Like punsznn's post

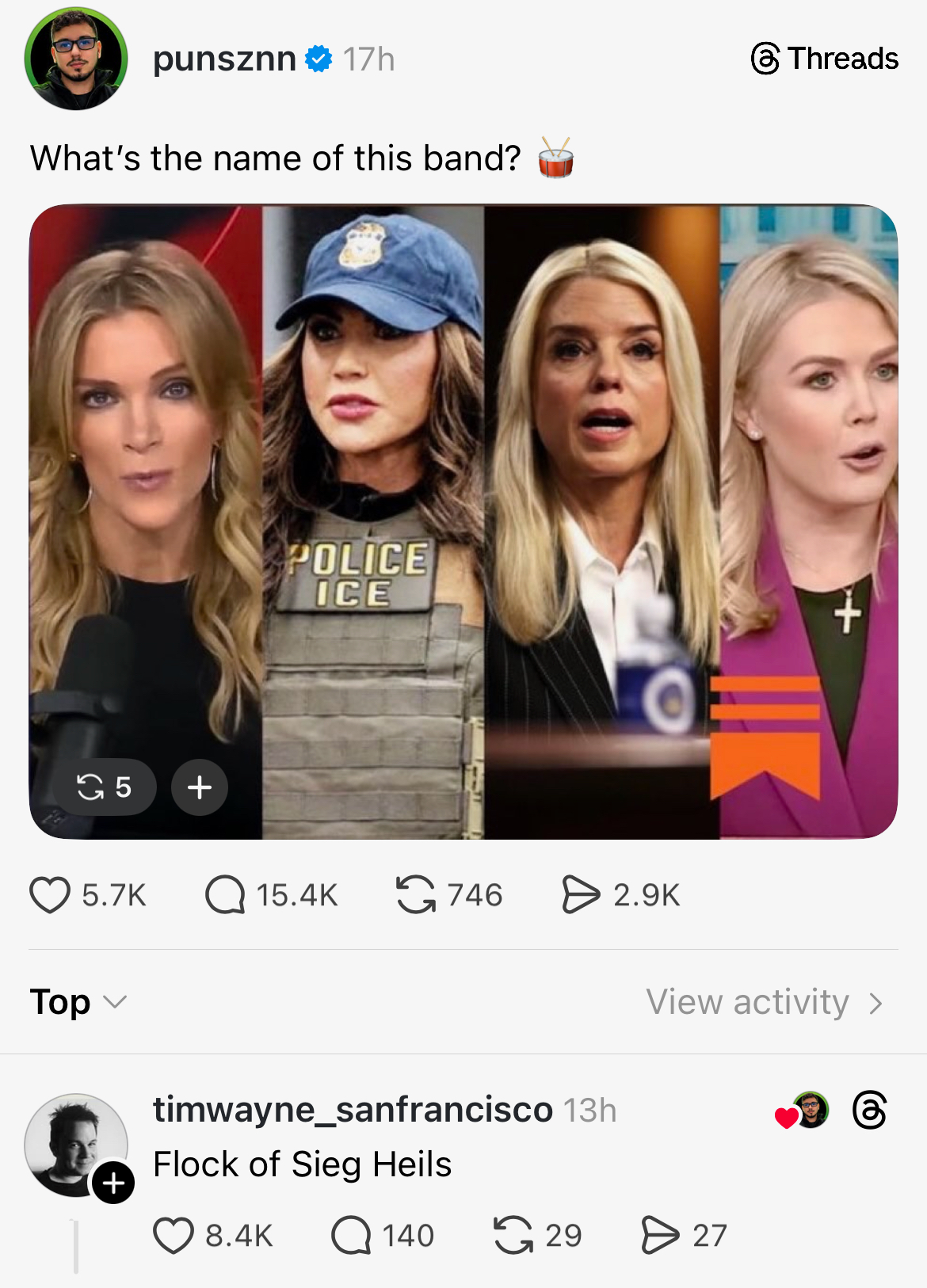click(x=50, y=895)
